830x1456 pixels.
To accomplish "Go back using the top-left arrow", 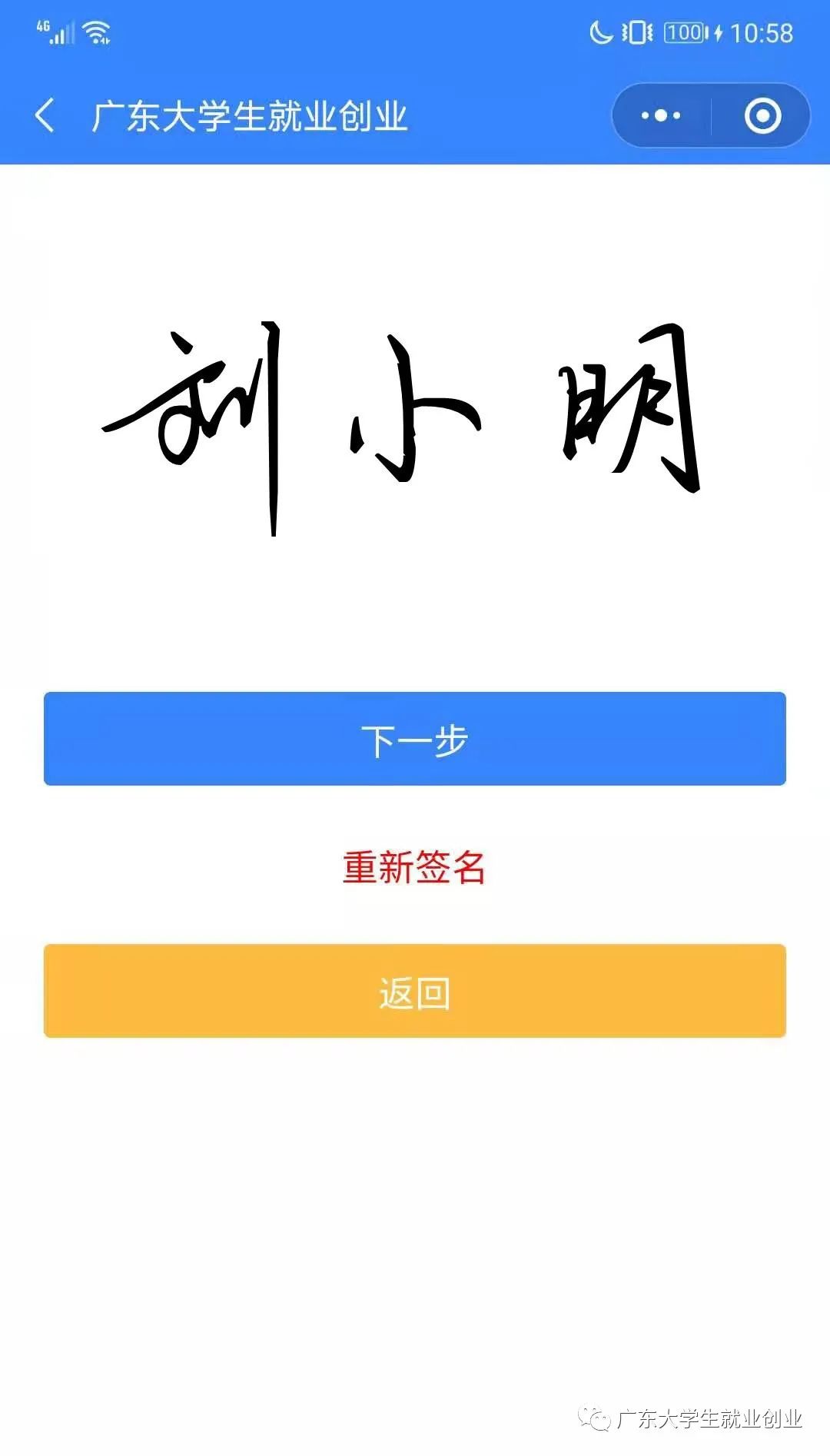I will [45, 115].
